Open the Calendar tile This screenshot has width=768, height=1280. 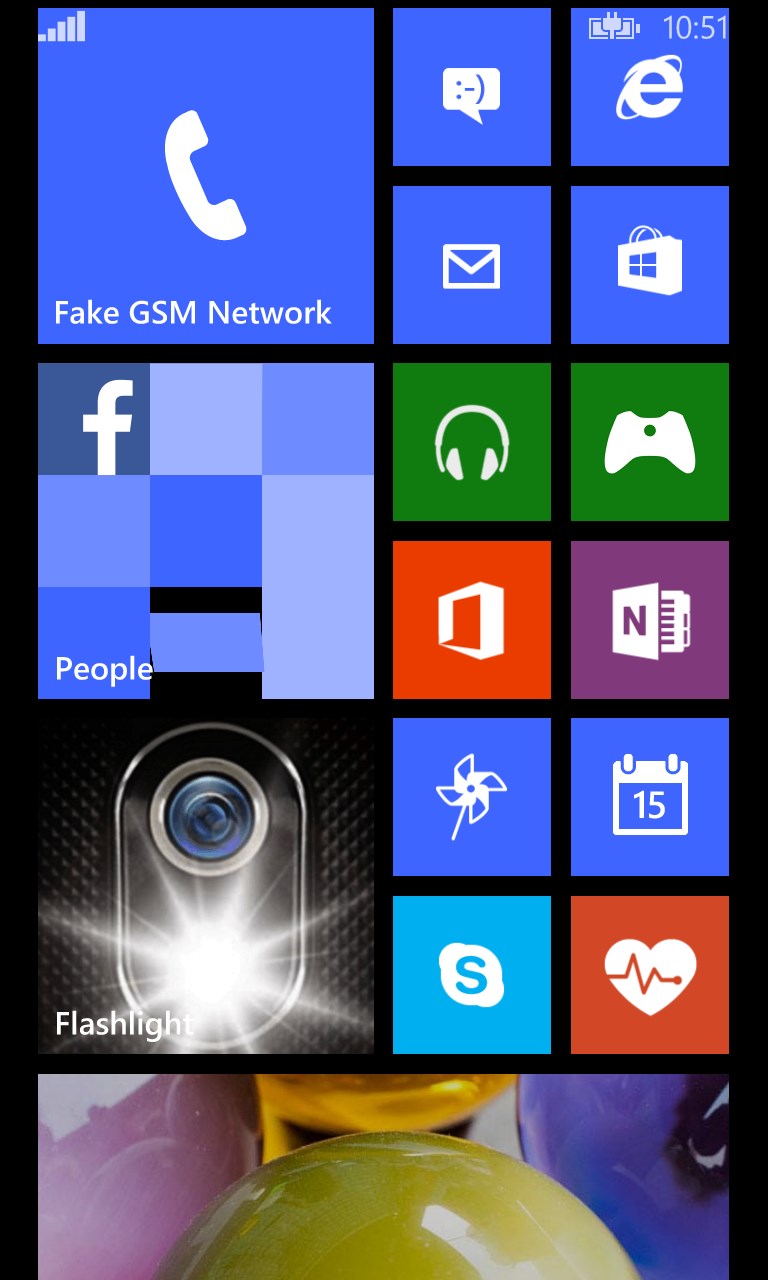point(649,797)
